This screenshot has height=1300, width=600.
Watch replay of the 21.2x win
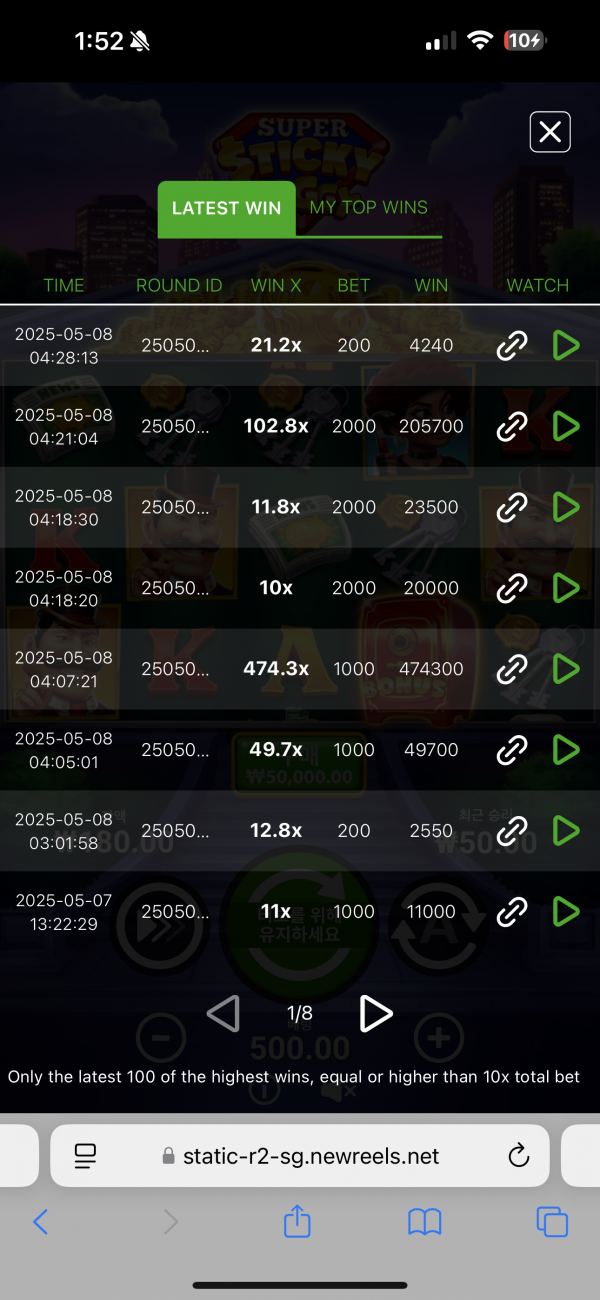click(x=566, y=346)
